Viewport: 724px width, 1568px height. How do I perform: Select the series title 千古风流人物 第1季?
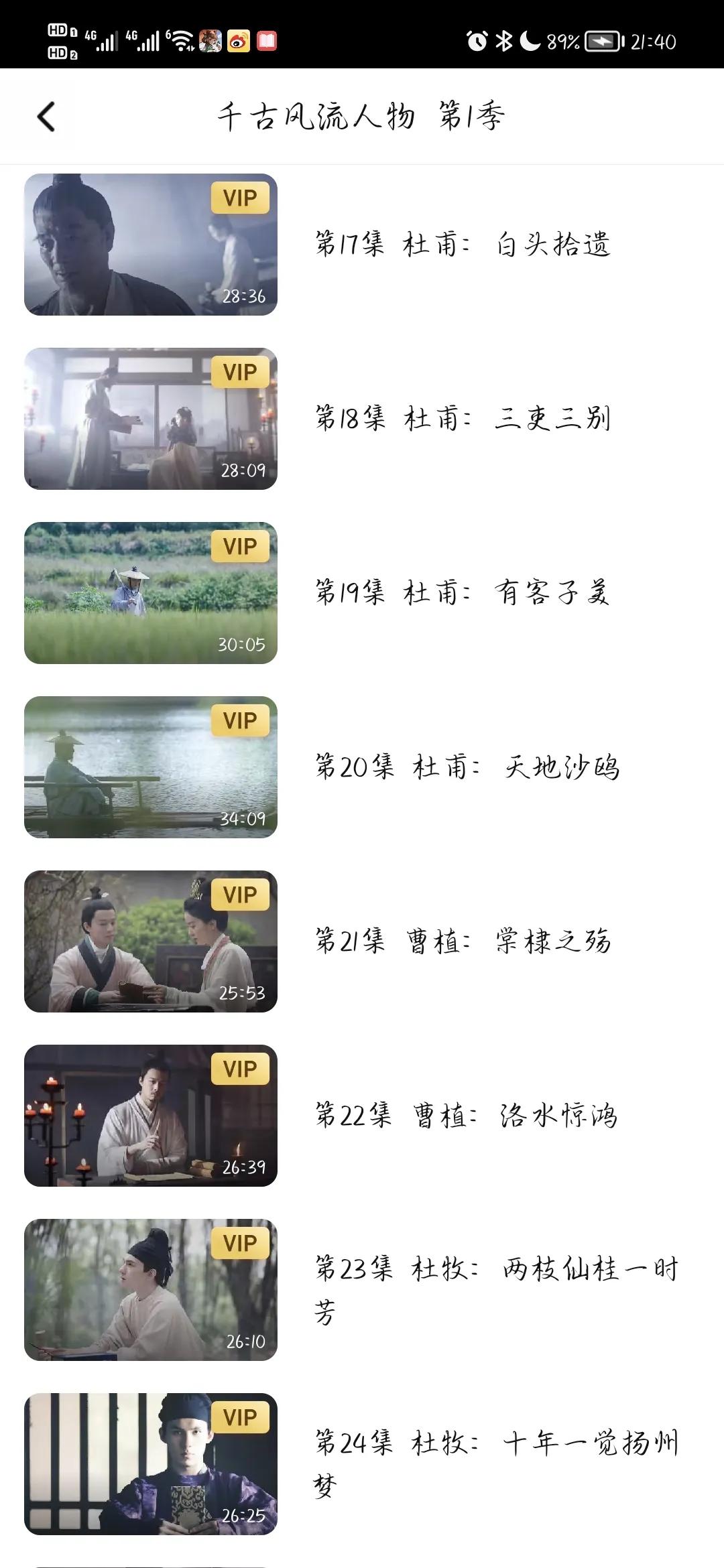tap(362, 115)
